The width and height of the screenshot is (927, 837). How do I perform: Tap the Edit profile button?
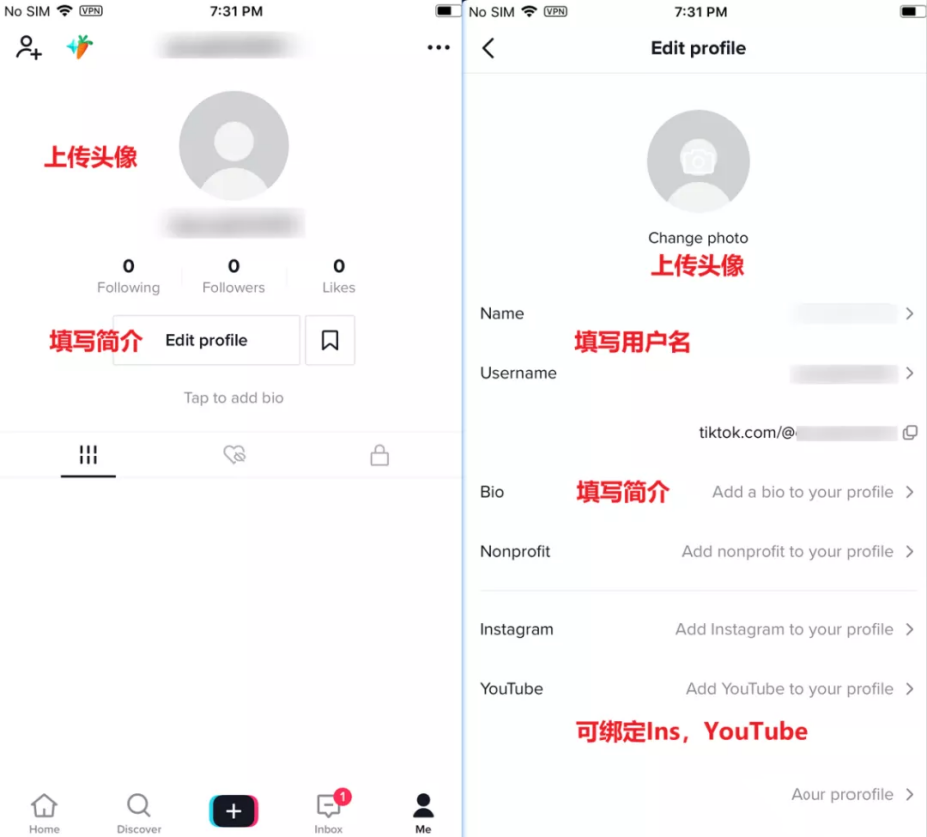tap(206, 340)
